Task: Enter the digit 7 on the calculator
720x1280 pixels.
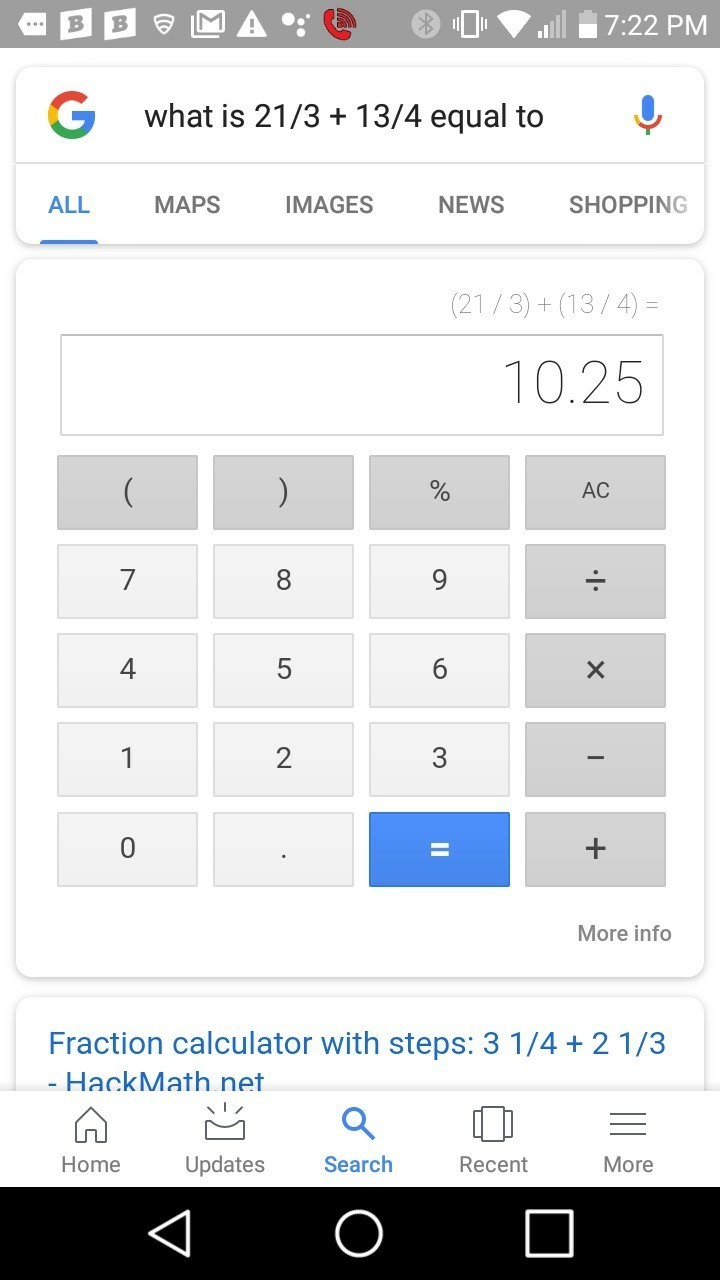Action: click(x=127, y=581)
